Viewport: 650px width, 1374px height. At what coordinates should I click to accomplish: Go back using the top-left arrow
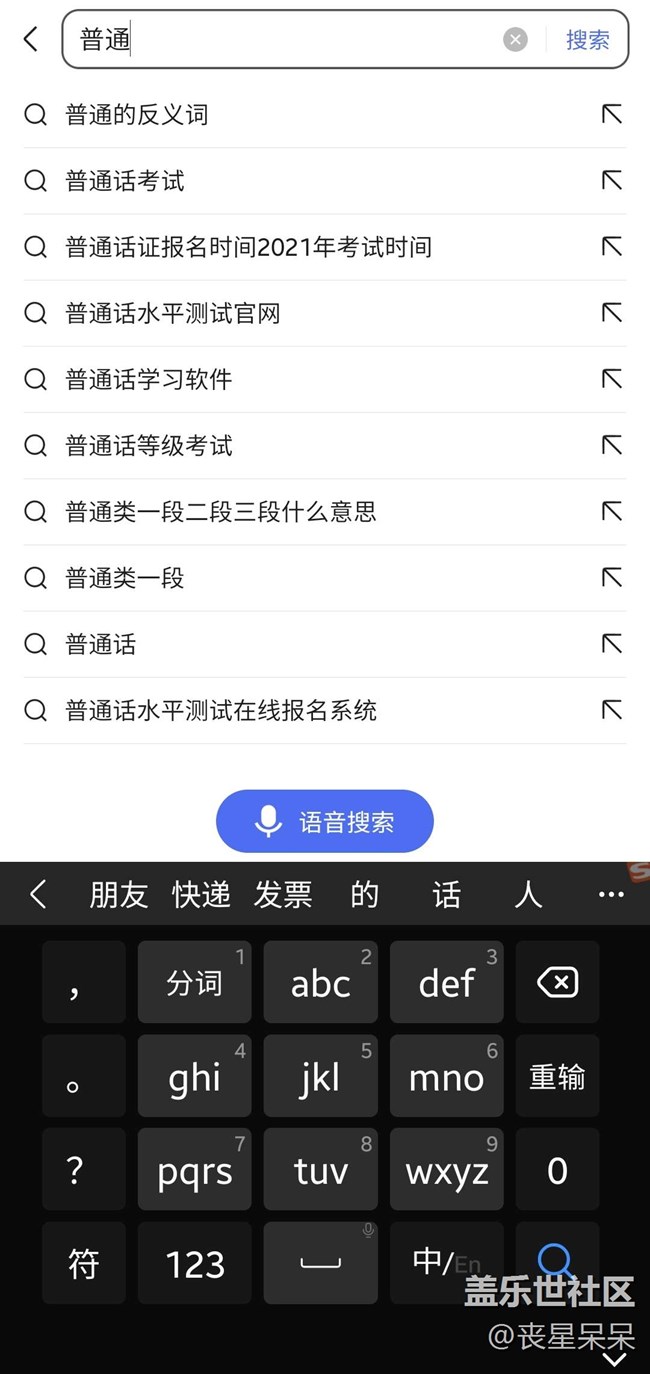31,39
